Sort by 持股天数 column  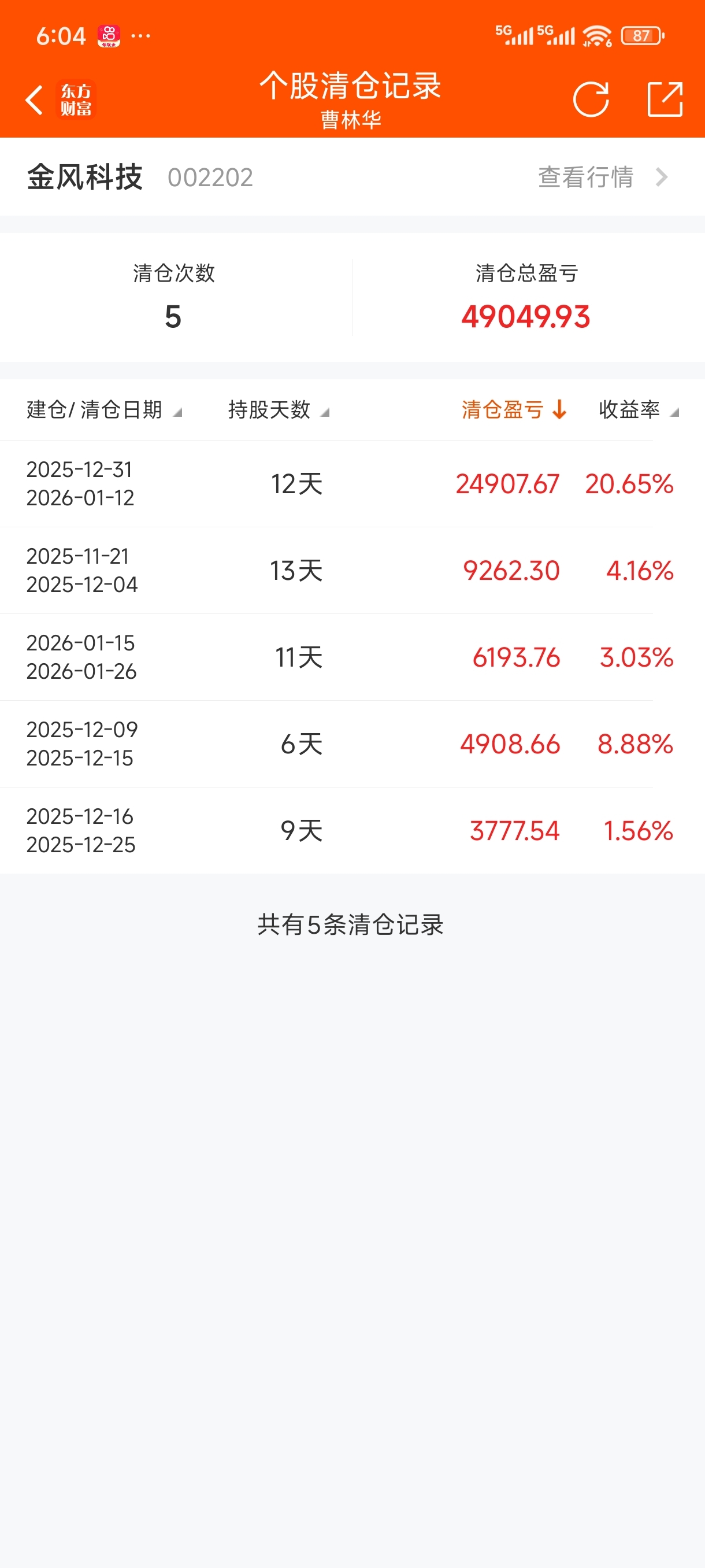click(x=279, y=410)
